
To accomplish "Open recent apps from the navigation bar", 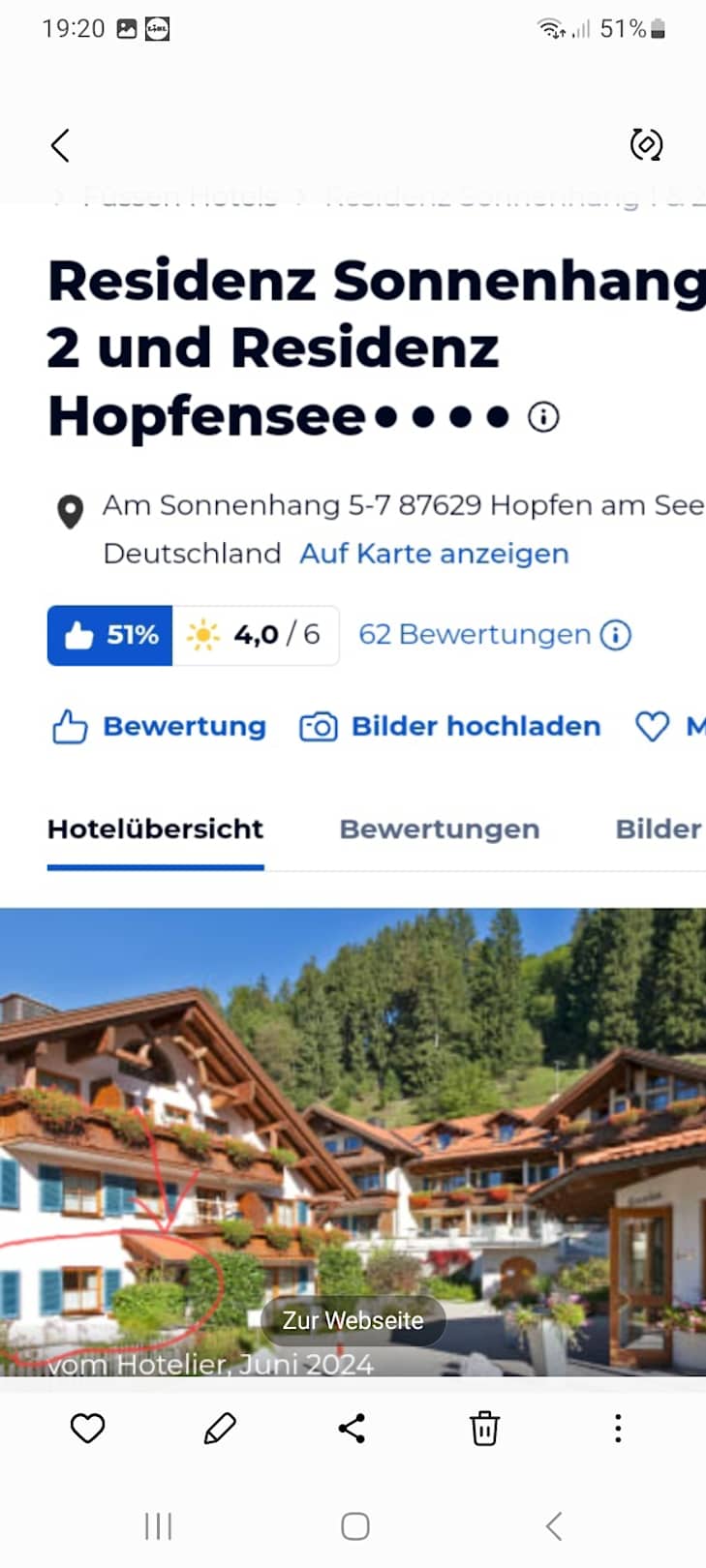I will (x=158, y=1526).
